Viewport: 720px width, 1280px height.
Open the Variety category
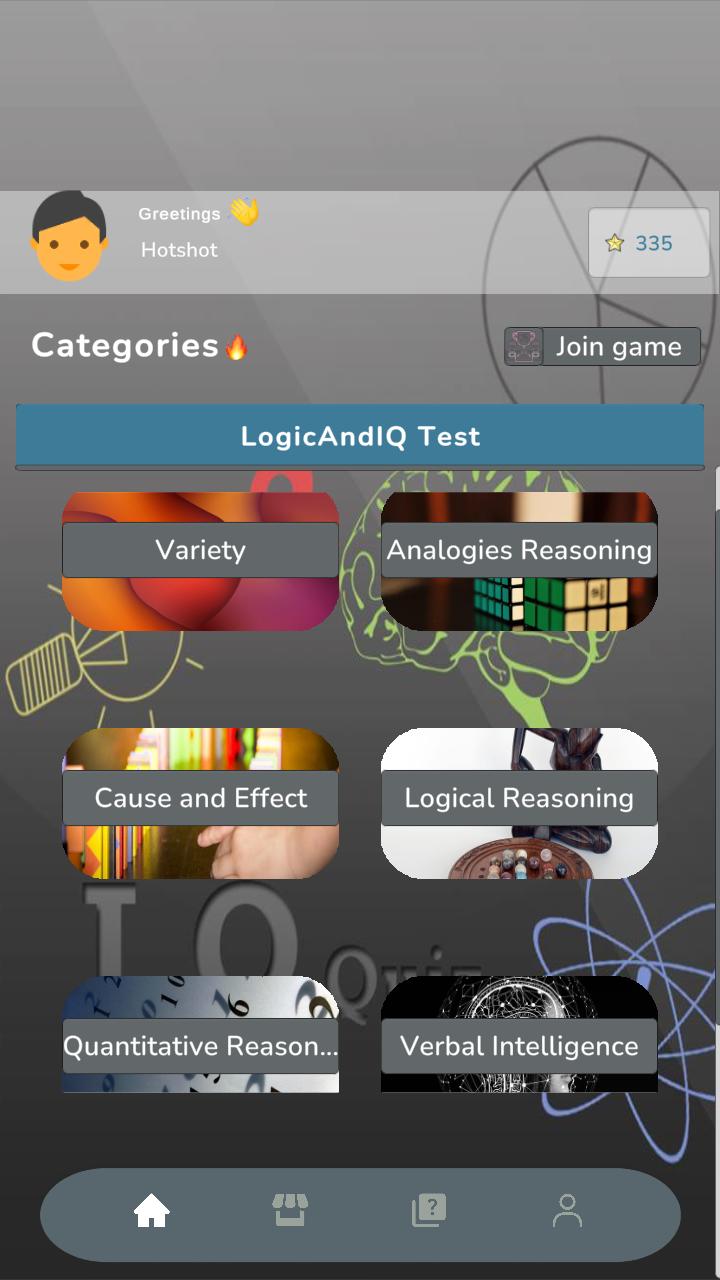[x=200, y=549]
